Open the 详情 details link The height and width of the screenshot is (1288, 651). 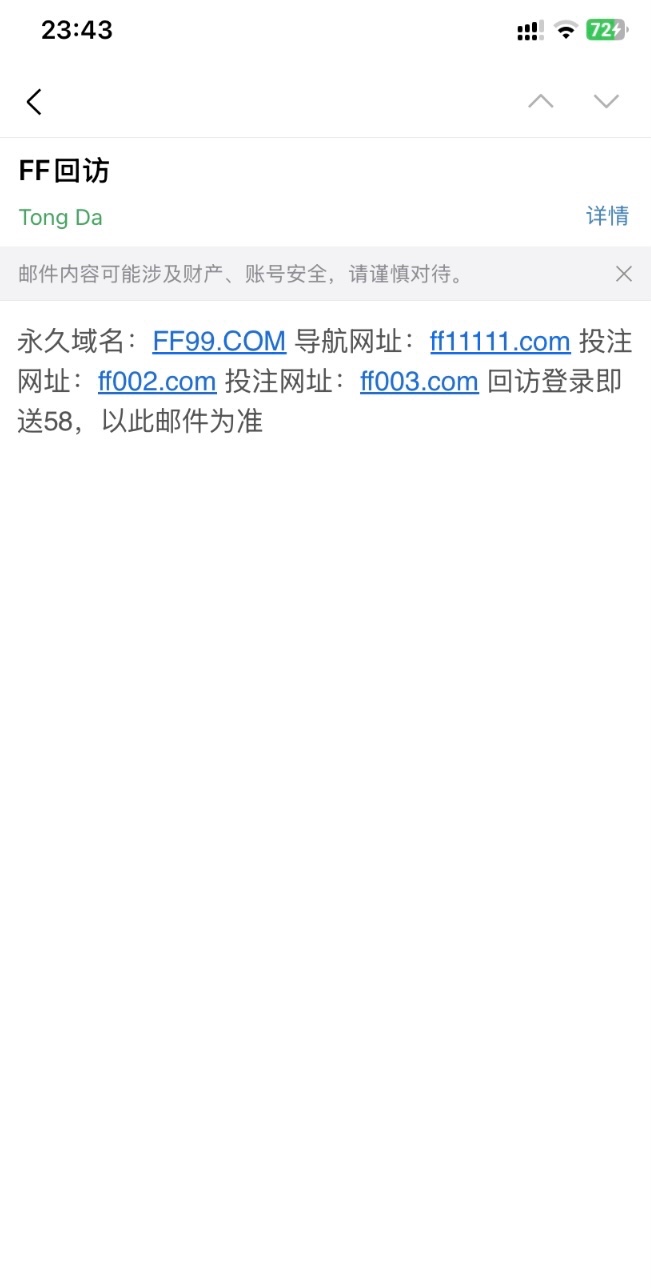point(607,216)
